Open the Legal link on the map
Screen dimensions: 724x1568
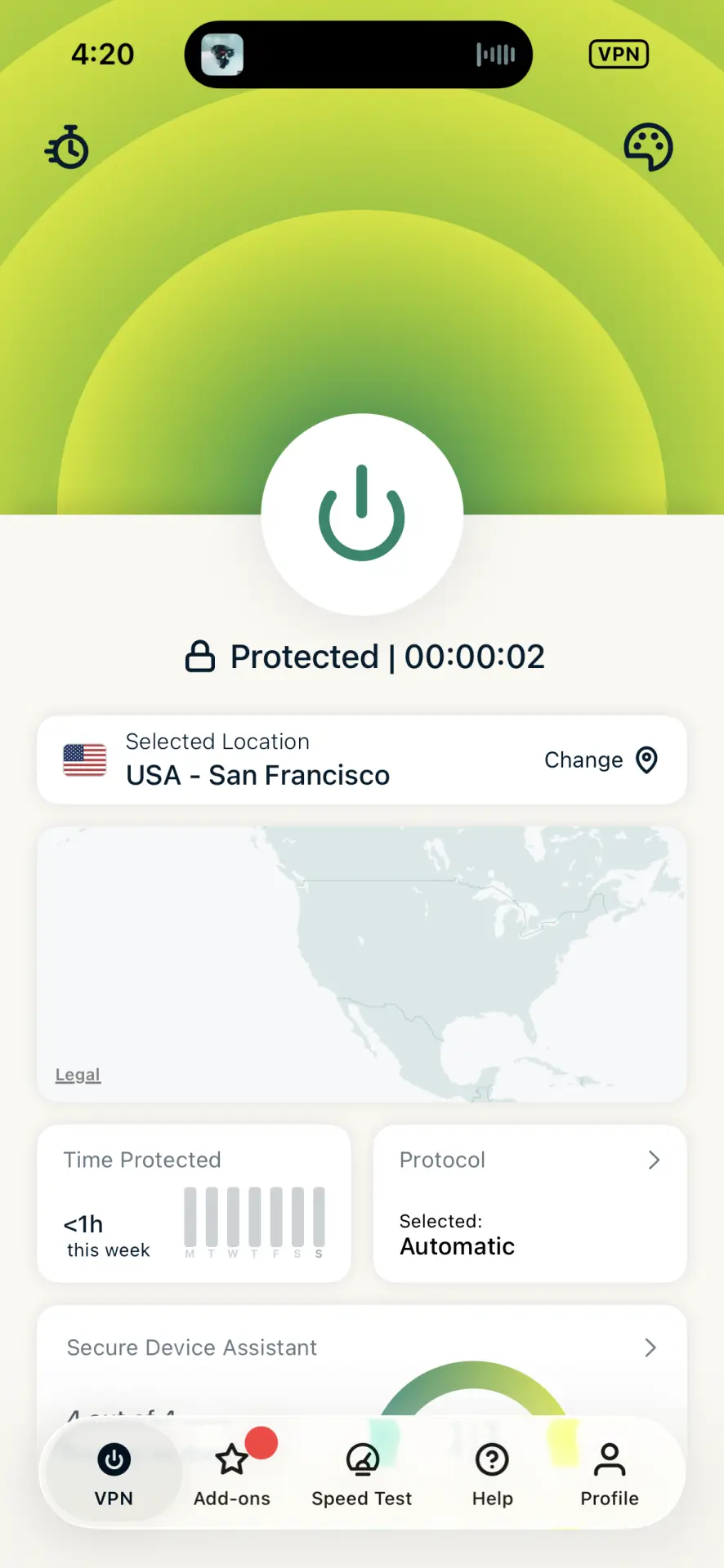tap(78, 1075)
